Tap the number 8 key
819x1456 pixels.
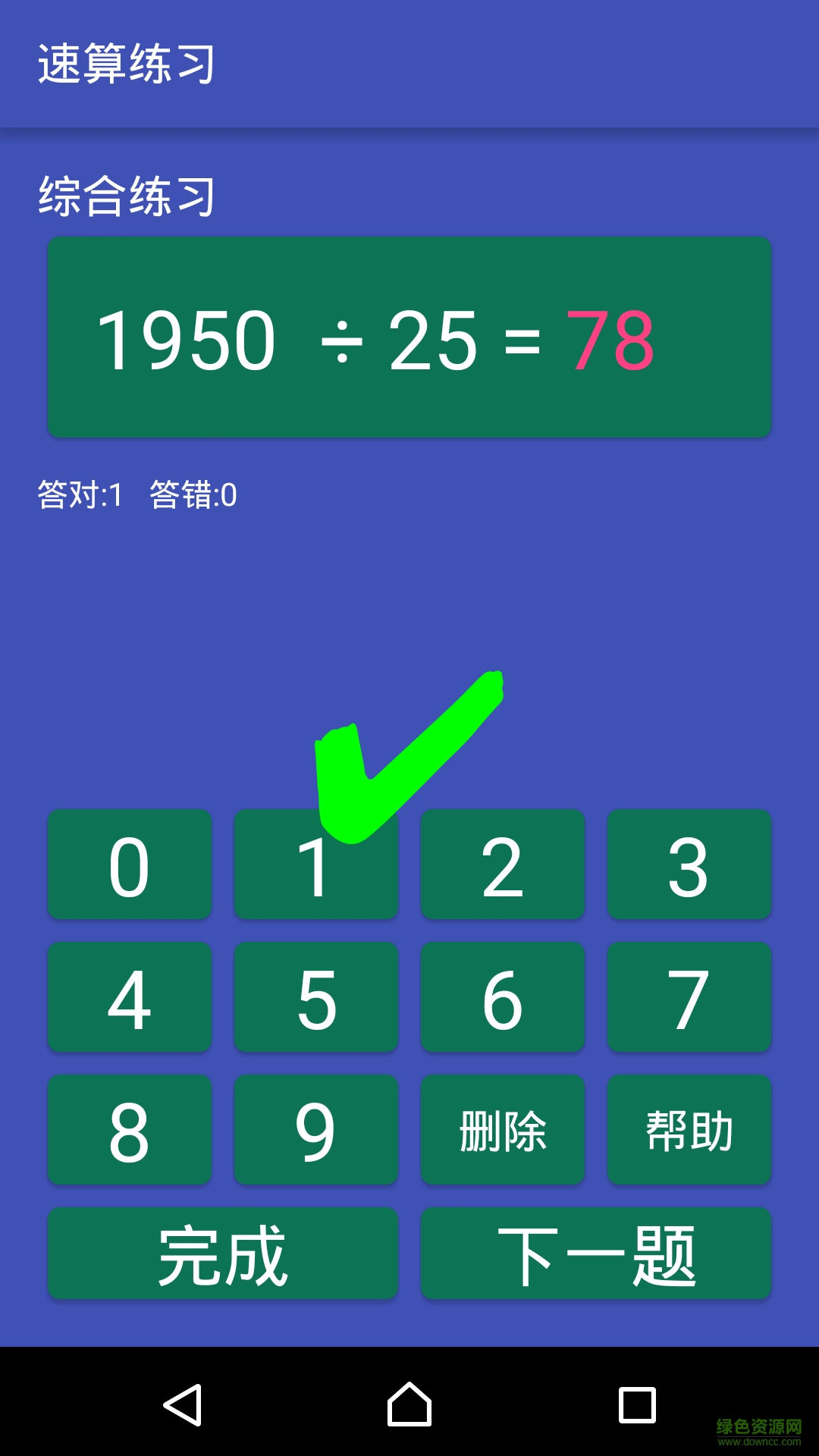point(129,1131)
